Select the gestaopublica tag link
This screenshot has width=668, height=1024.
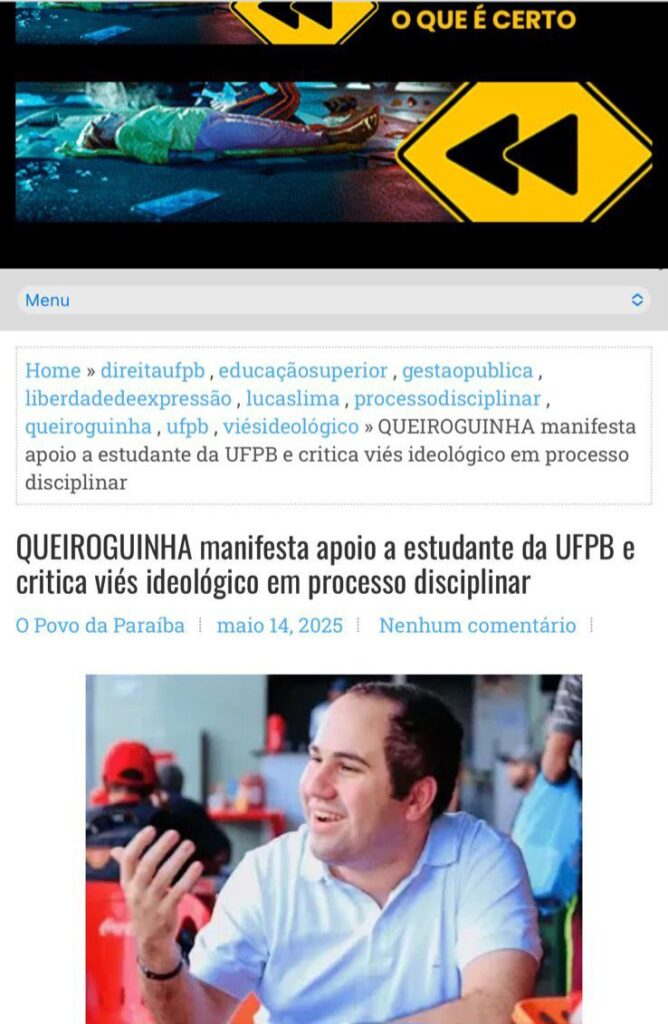coord(467,371)
